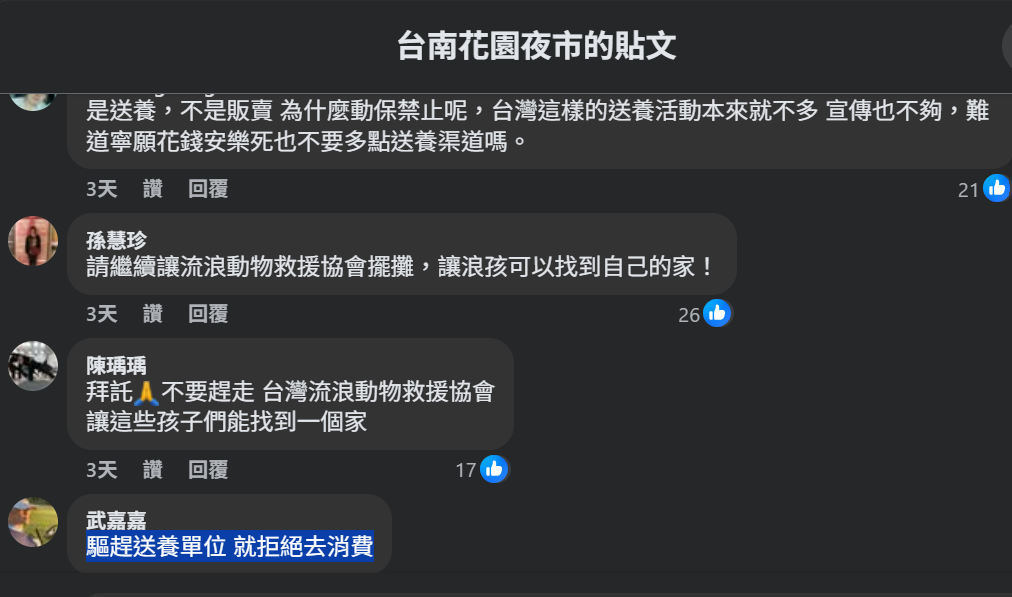Like the top comment about 送養

152,189
